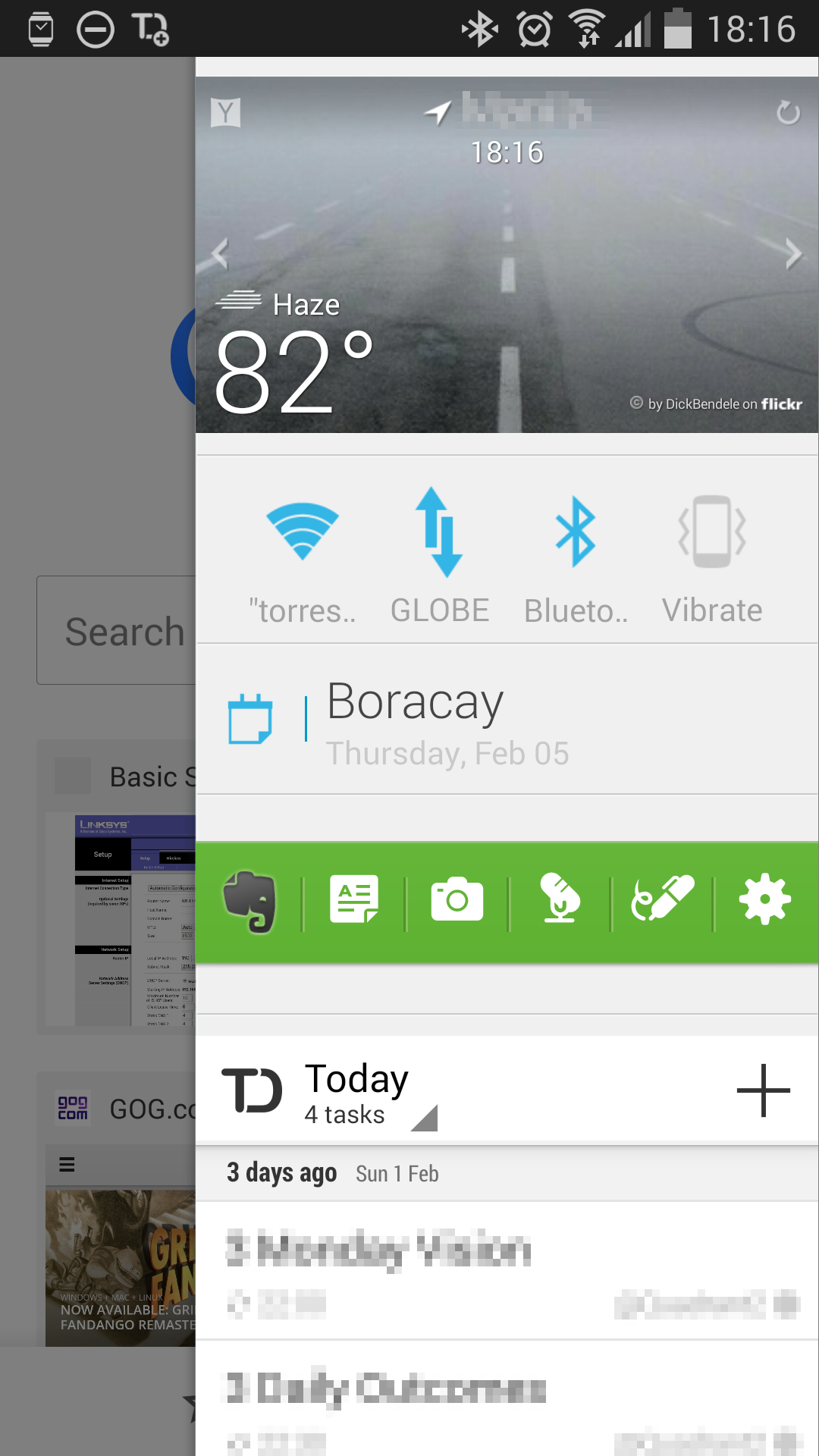Refresh the weather widget

(x=788, y=114)
